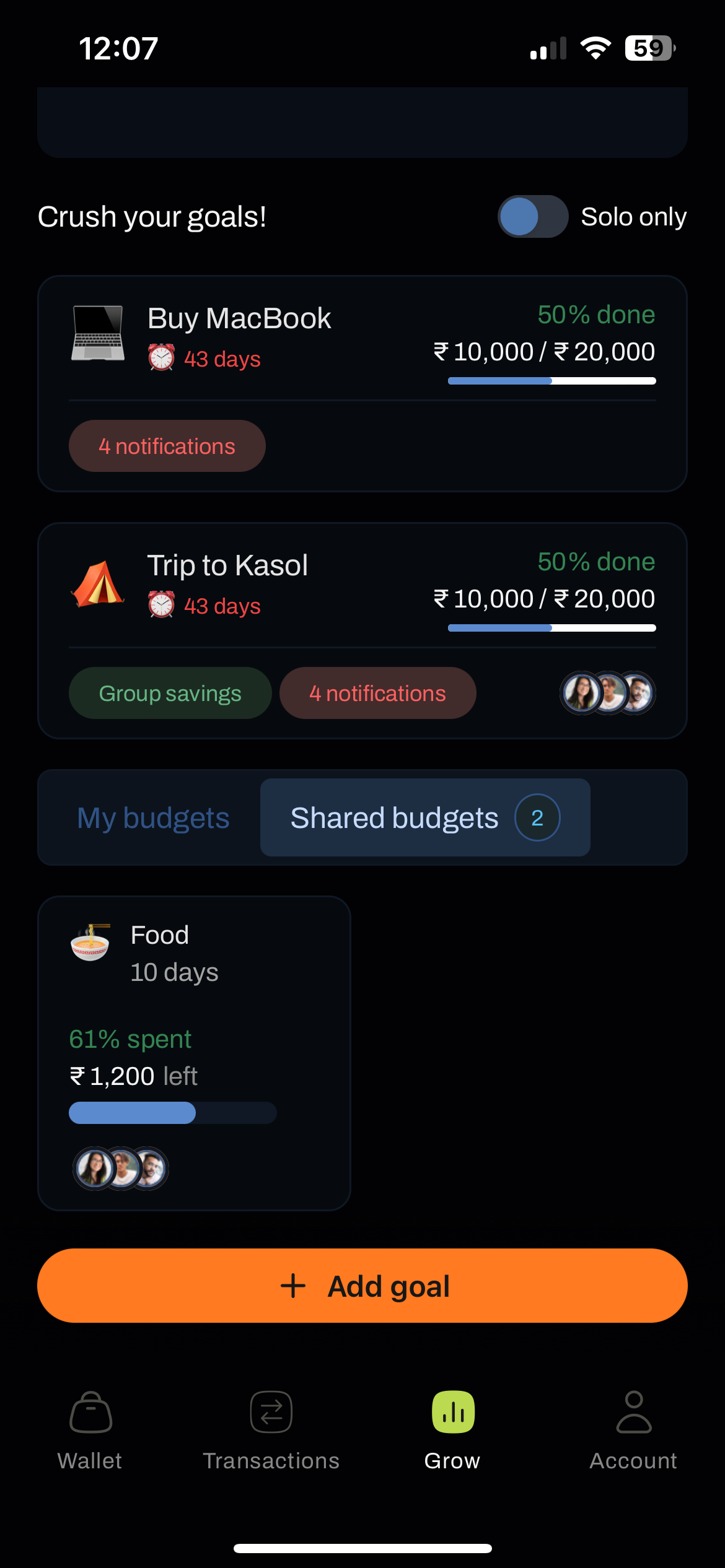The height and width of the screenshot is (1568, 725).
Task: Select the Transactions icon
Action: tap(271, 1414)
